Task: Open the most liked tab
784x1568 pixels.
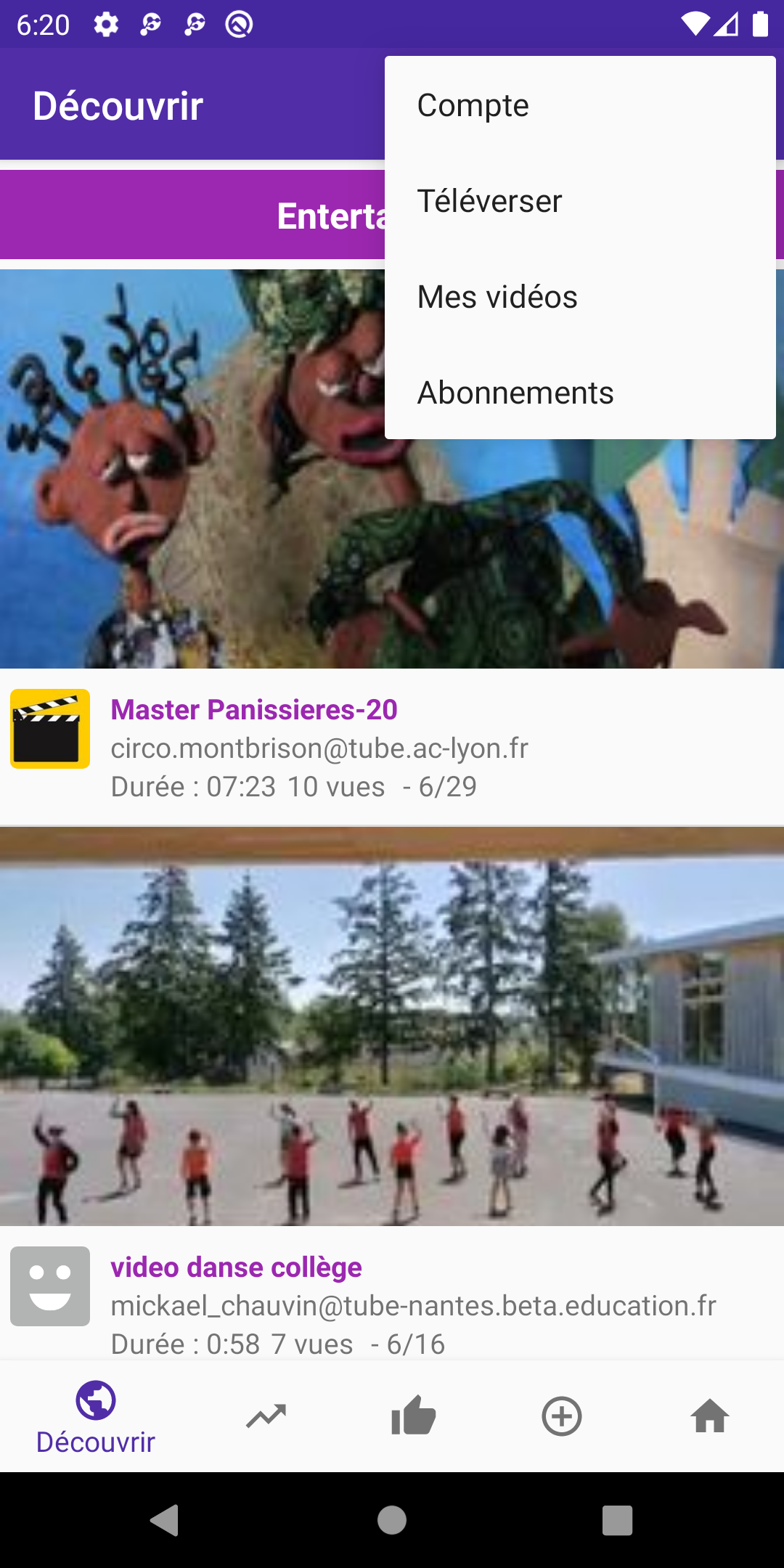Action: 413,1416
